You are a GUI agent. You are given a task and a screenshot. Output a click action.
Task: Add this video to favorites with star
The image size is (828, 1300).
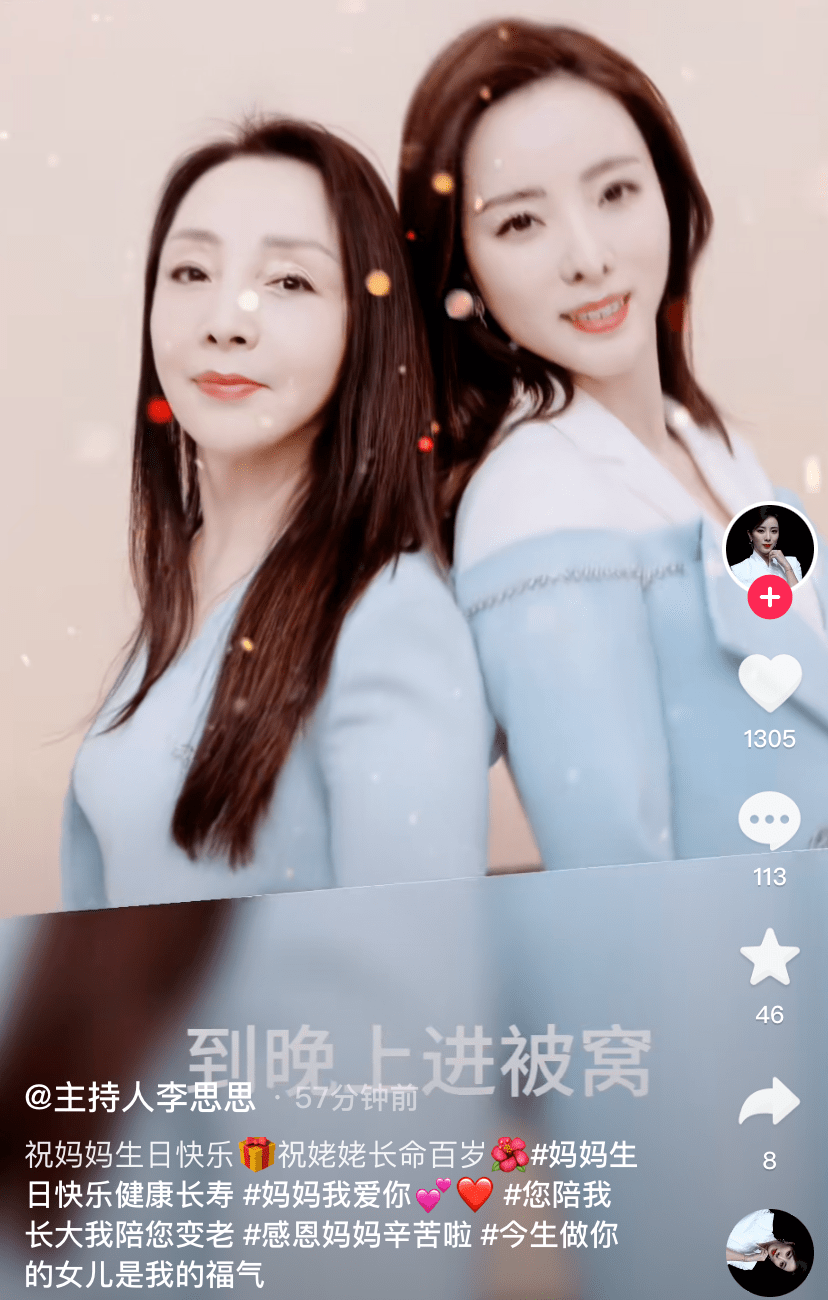pyautogui.click(x=769, y=960)
